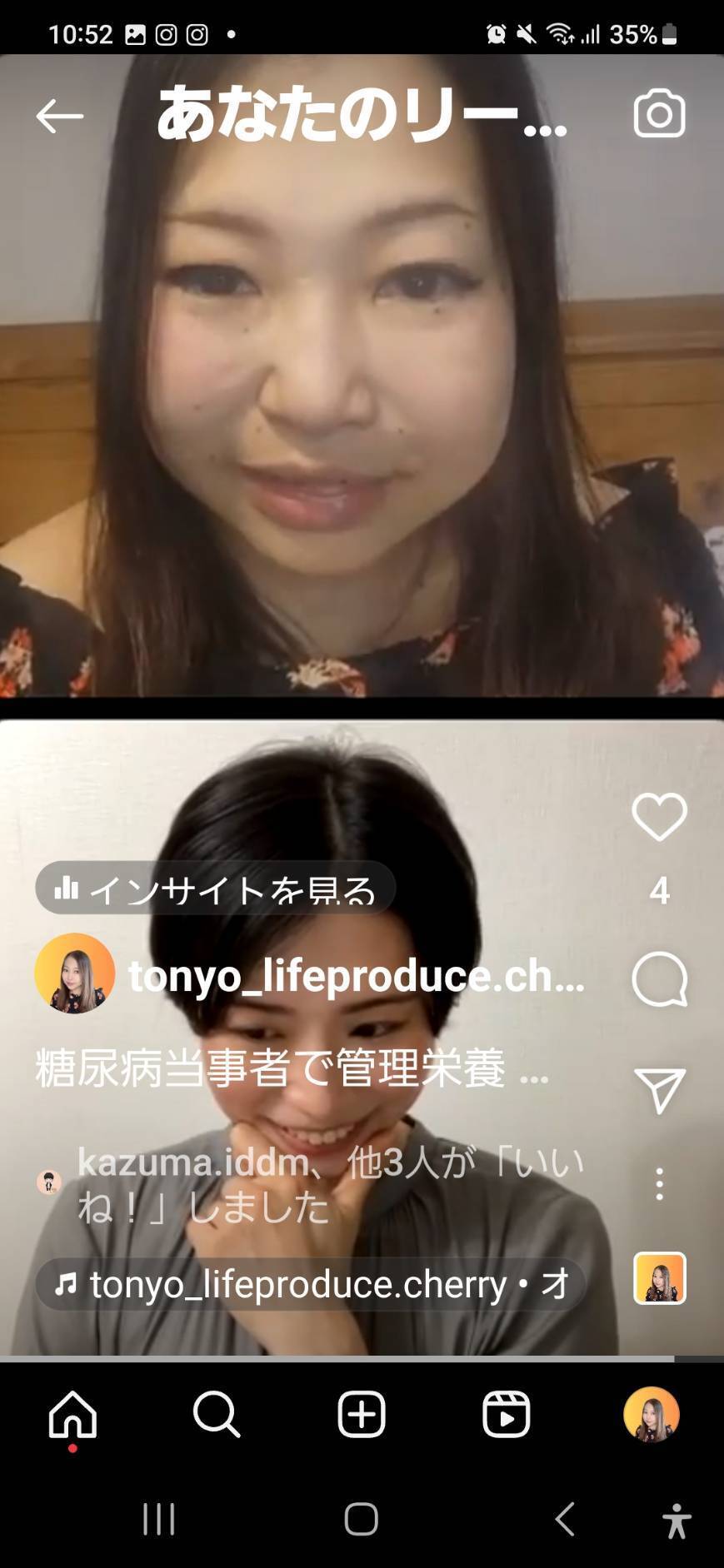Image resolution: width=724 pixels, height=1568 pixels.
Task: Go back using the top arrow
Action: 59,116
